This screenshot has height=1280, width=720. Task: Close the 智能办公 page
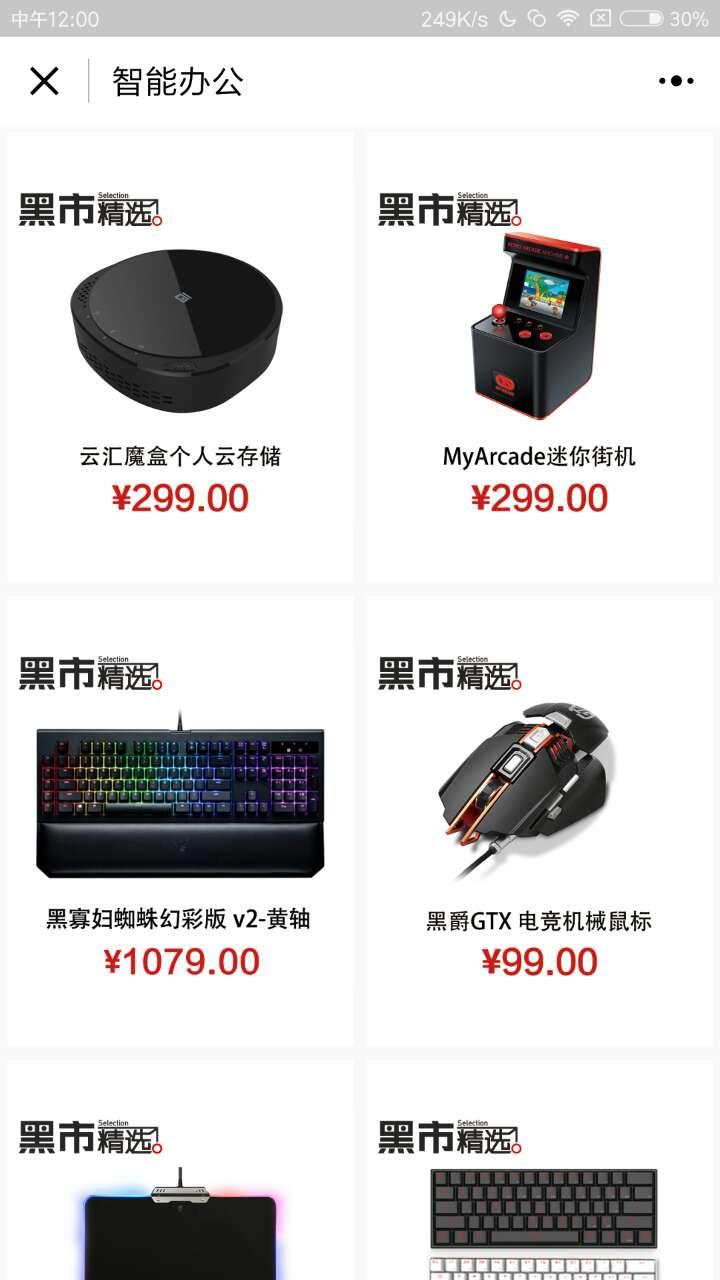tap(44, 81)
